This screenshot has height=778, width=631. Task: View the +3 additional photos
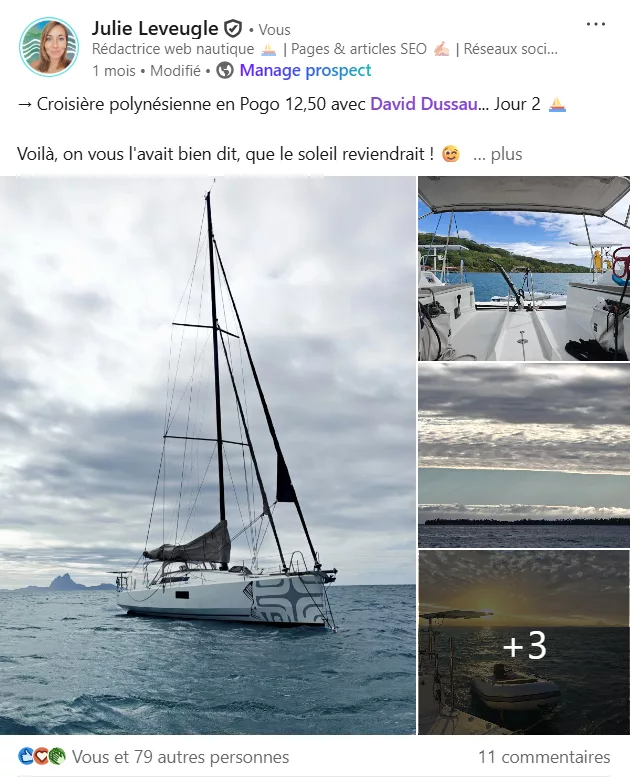point(524,643)
